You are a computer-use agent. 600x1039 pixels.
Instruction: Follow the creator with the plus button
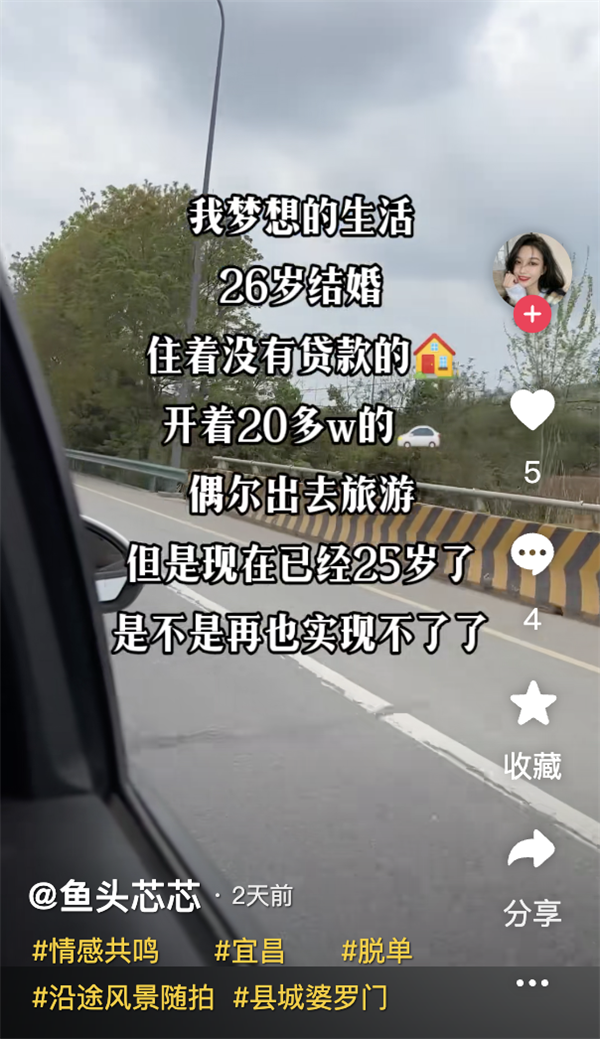coord(532,316)
